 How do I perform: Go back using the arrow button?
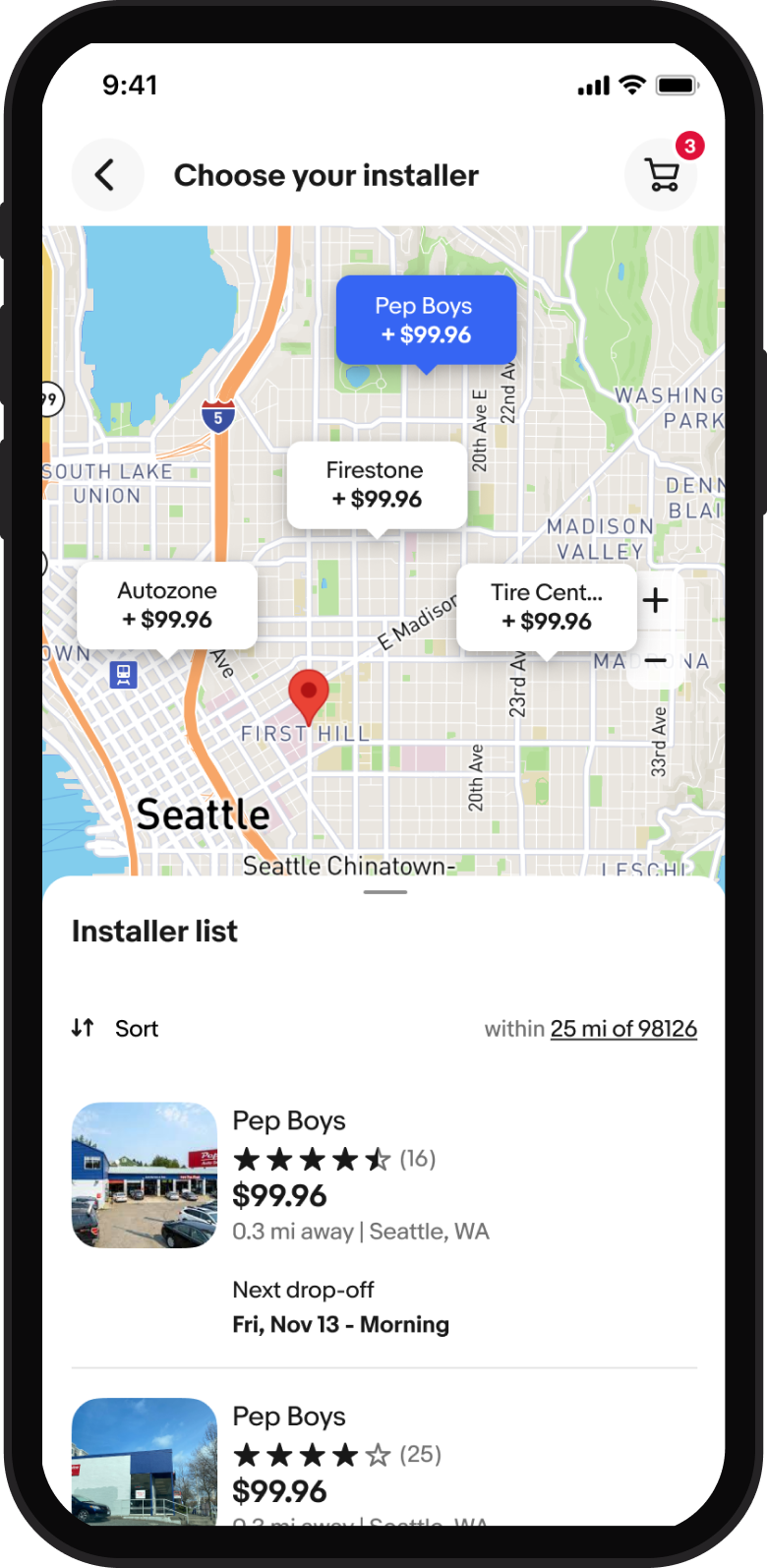(x=107, y=175)
